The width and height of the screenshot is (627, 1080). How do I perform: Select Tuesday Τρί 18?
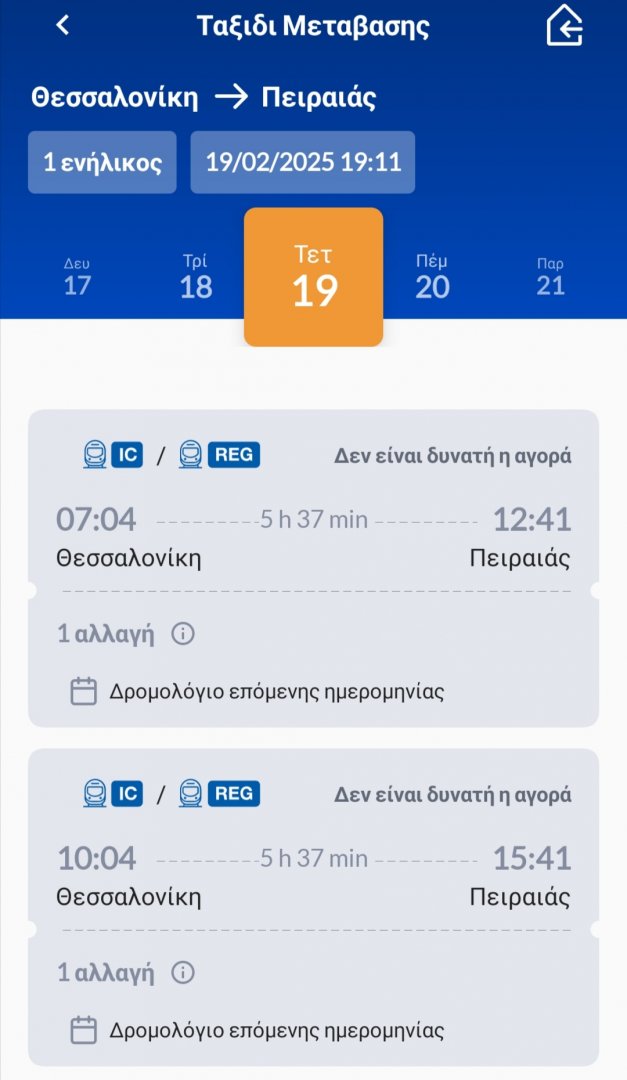coord(196,277)
